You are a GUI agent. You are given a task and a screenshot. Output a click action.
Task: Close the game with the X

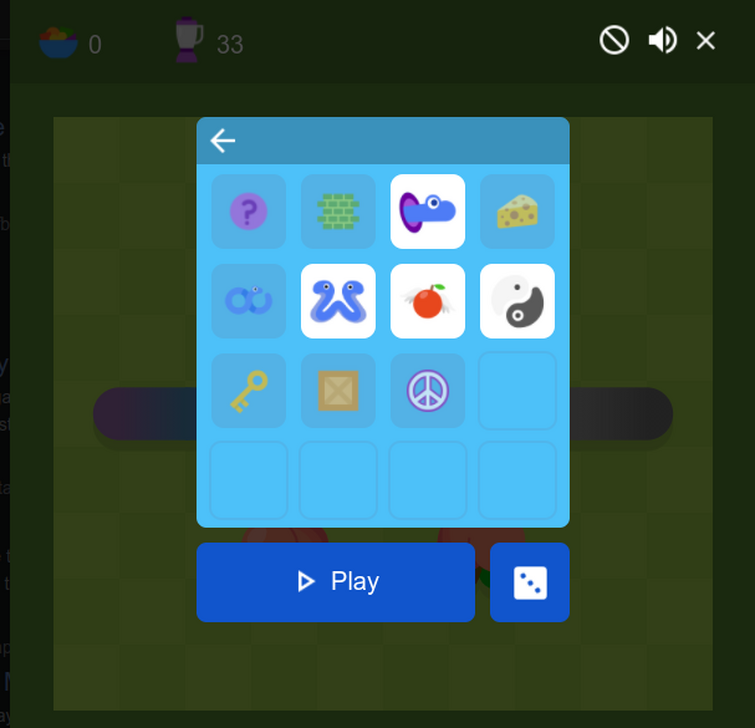705,40
